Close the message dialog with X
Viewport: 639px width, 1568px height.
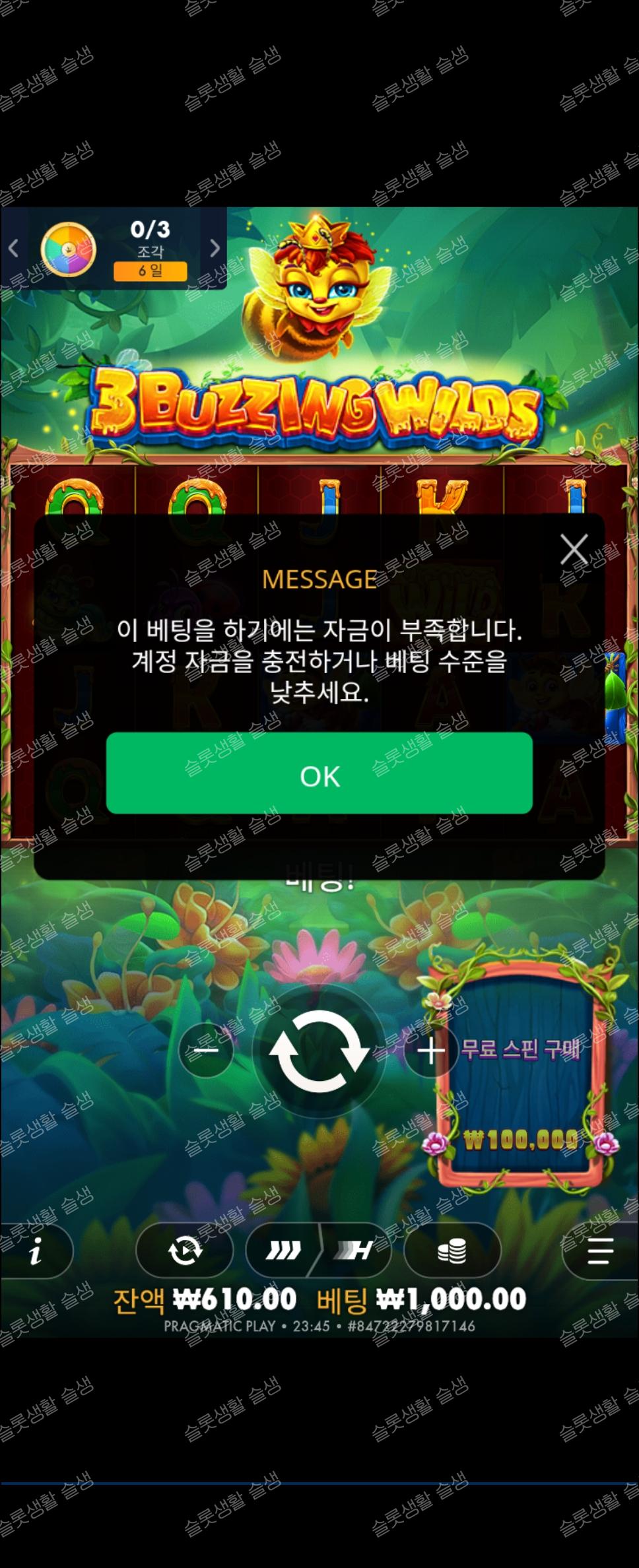coord(574,549)
